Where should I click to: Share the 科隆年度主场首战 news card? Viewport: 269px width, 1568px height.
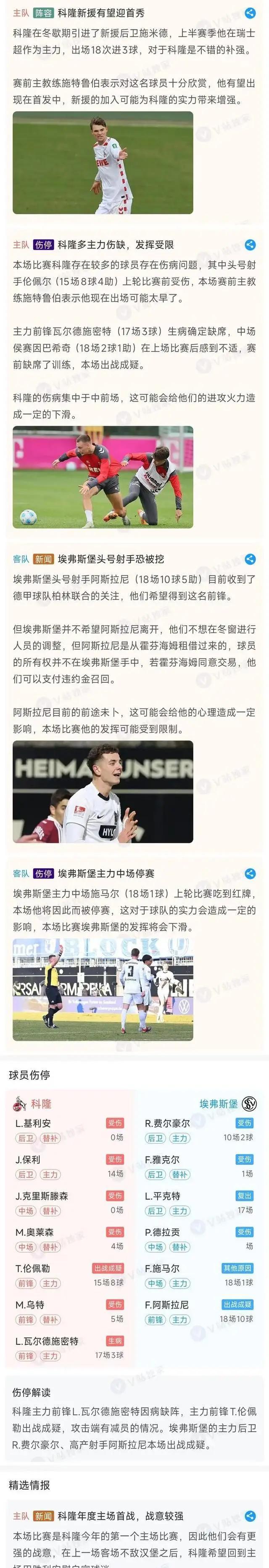pos(250,1516)
